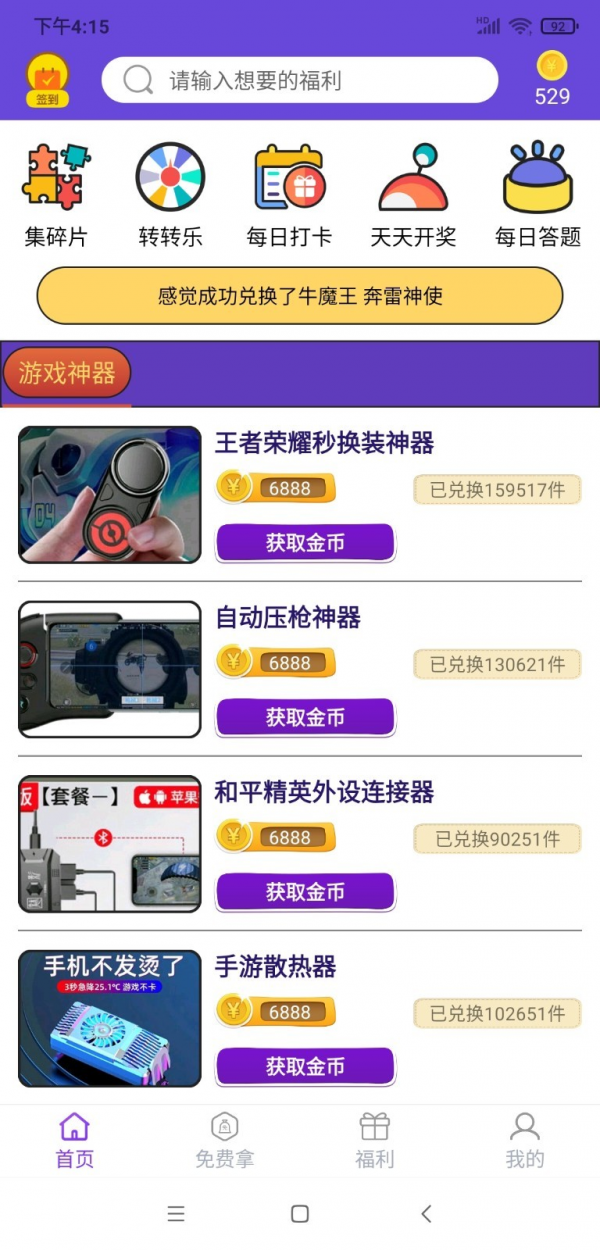Screen dimensions: 600x1250
Task: Open the 王者荣耀秒换装神器 product image
Action: (x=110, y=494)
